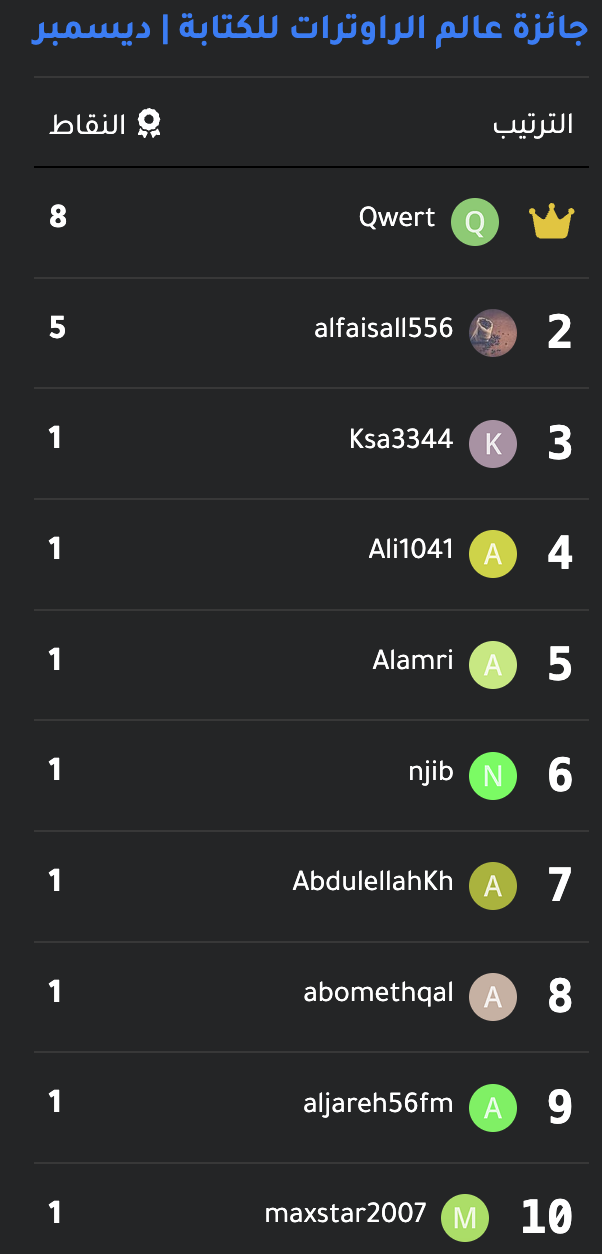Open abomethqal's profile
The height and width of the screenshot is (1254, 602).
pos(378,992)
